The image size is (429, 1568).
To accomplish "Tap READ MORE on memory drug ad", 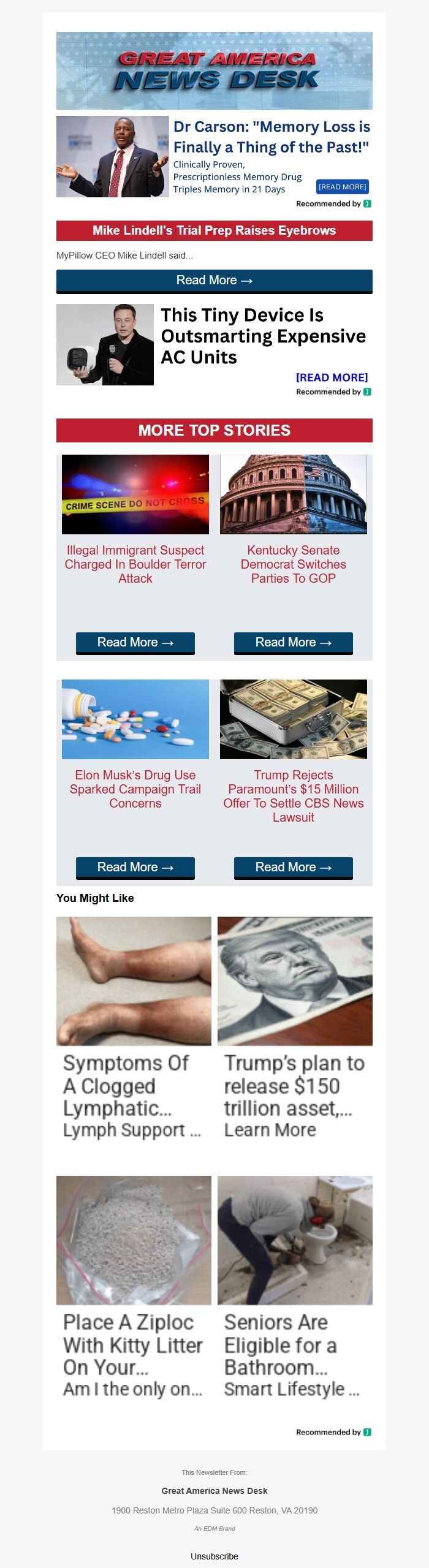I will (x=343, y=187).
